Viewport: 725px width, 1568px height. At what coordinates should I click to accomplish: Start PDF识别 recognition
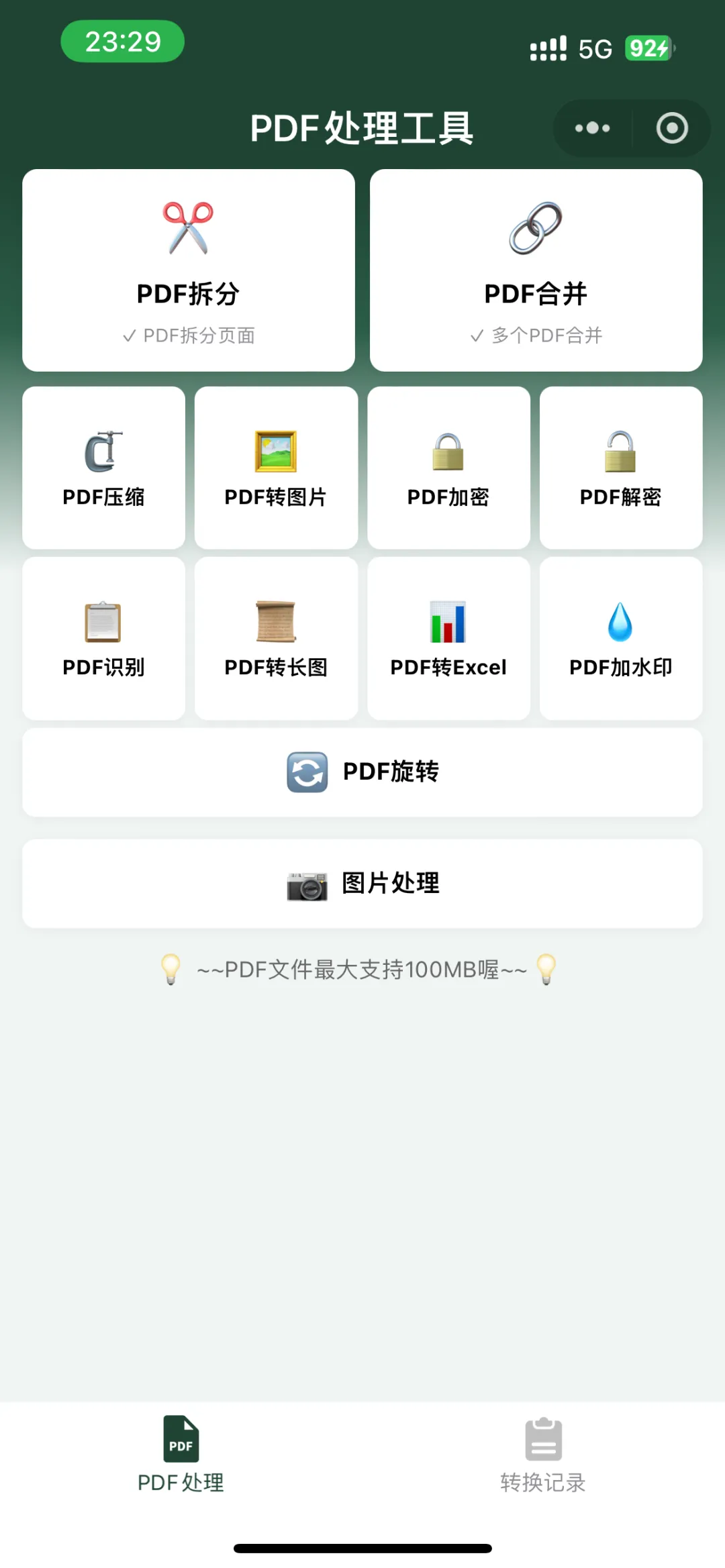click(103, 638)
